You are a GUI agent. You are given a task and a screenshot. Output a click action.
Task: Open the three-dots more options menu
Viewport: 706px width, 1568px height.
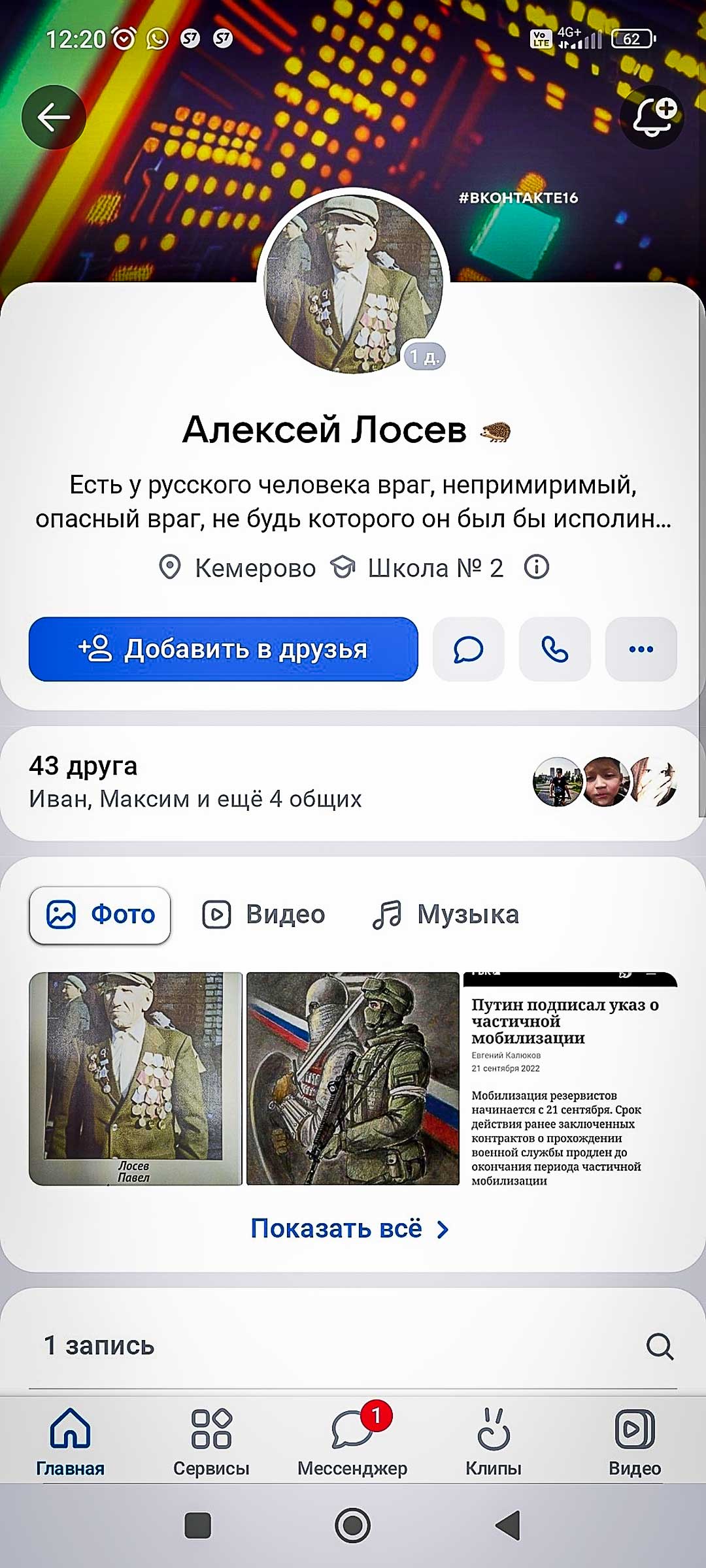pos(641,649)
